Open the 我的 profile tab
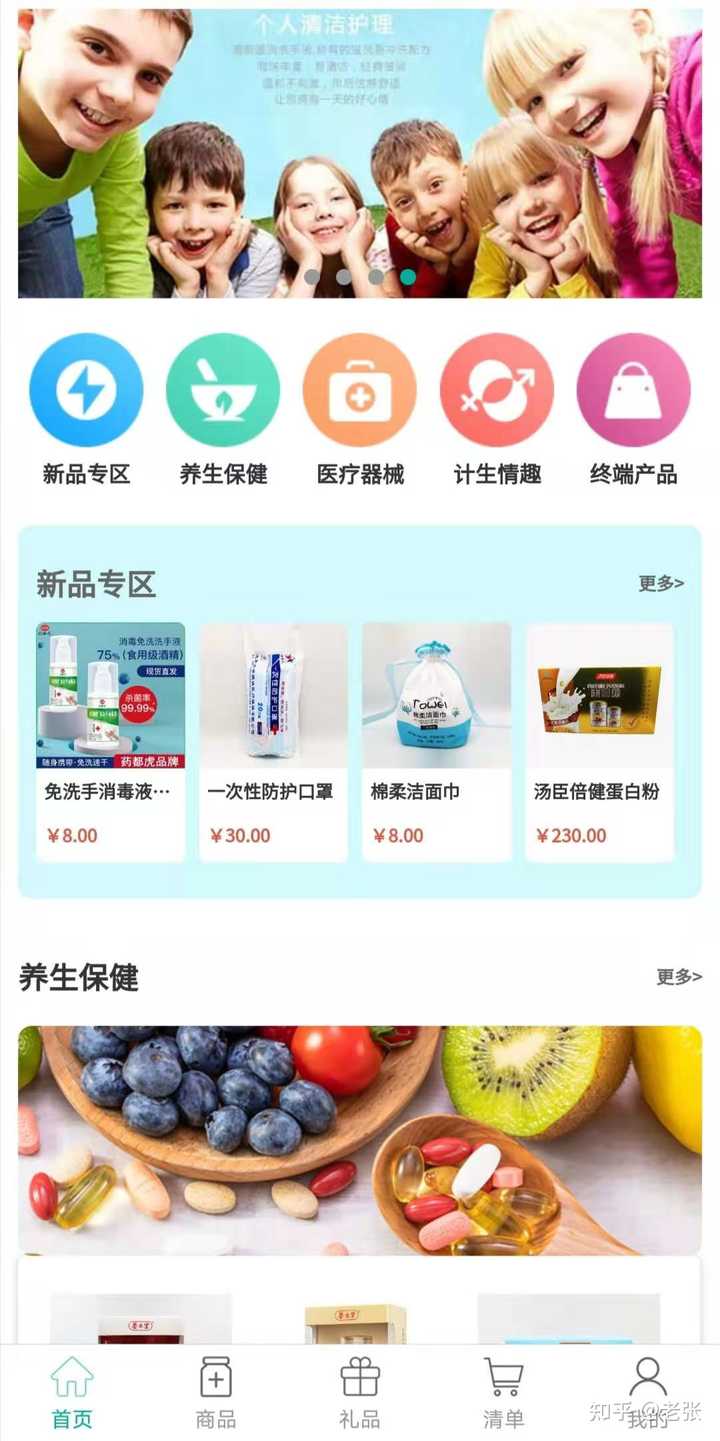 (x=647, y=1393)
